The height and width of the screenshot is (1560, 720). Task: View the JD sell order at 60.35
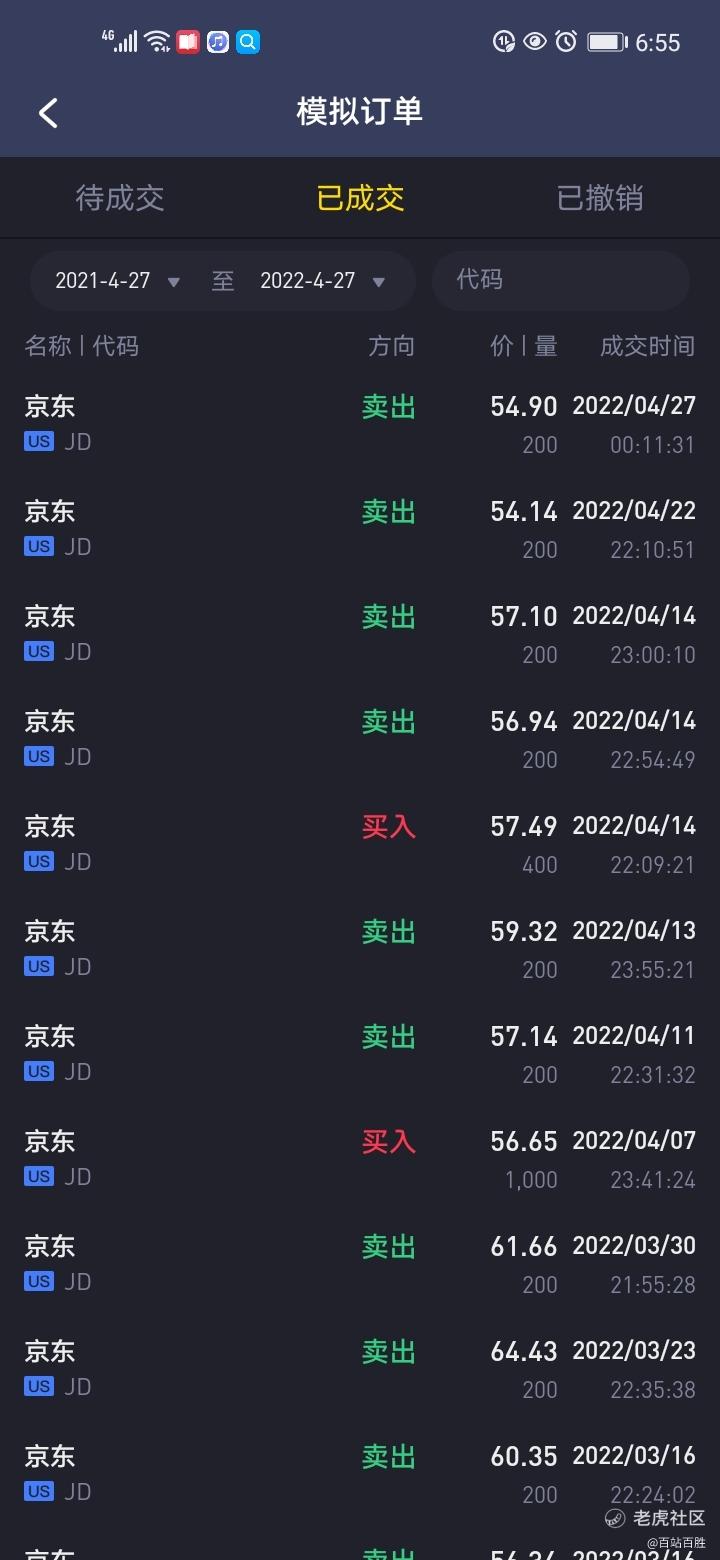coord(360,1474)
